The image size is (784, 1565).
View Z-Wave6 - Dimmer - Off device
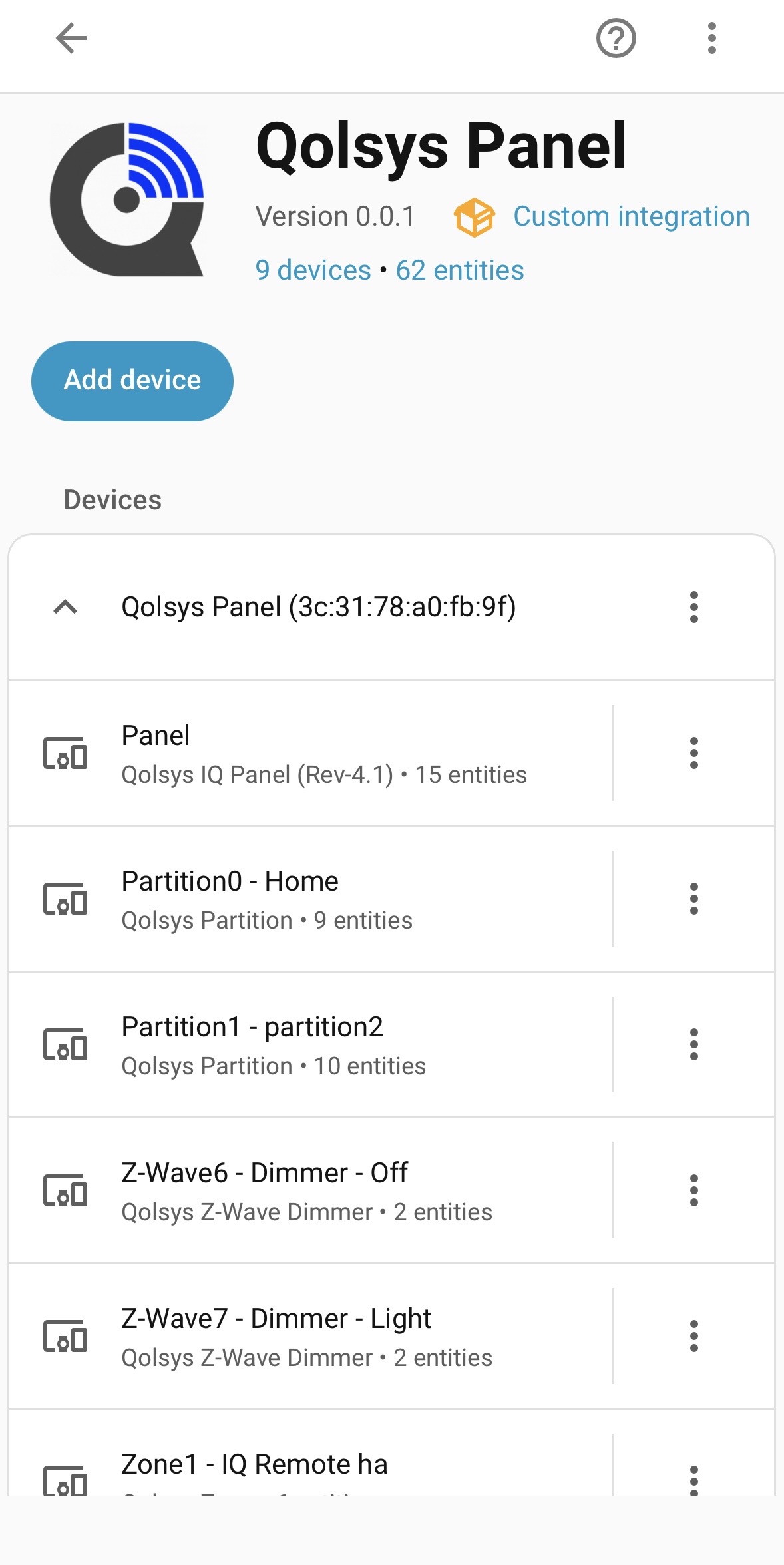306,1191
